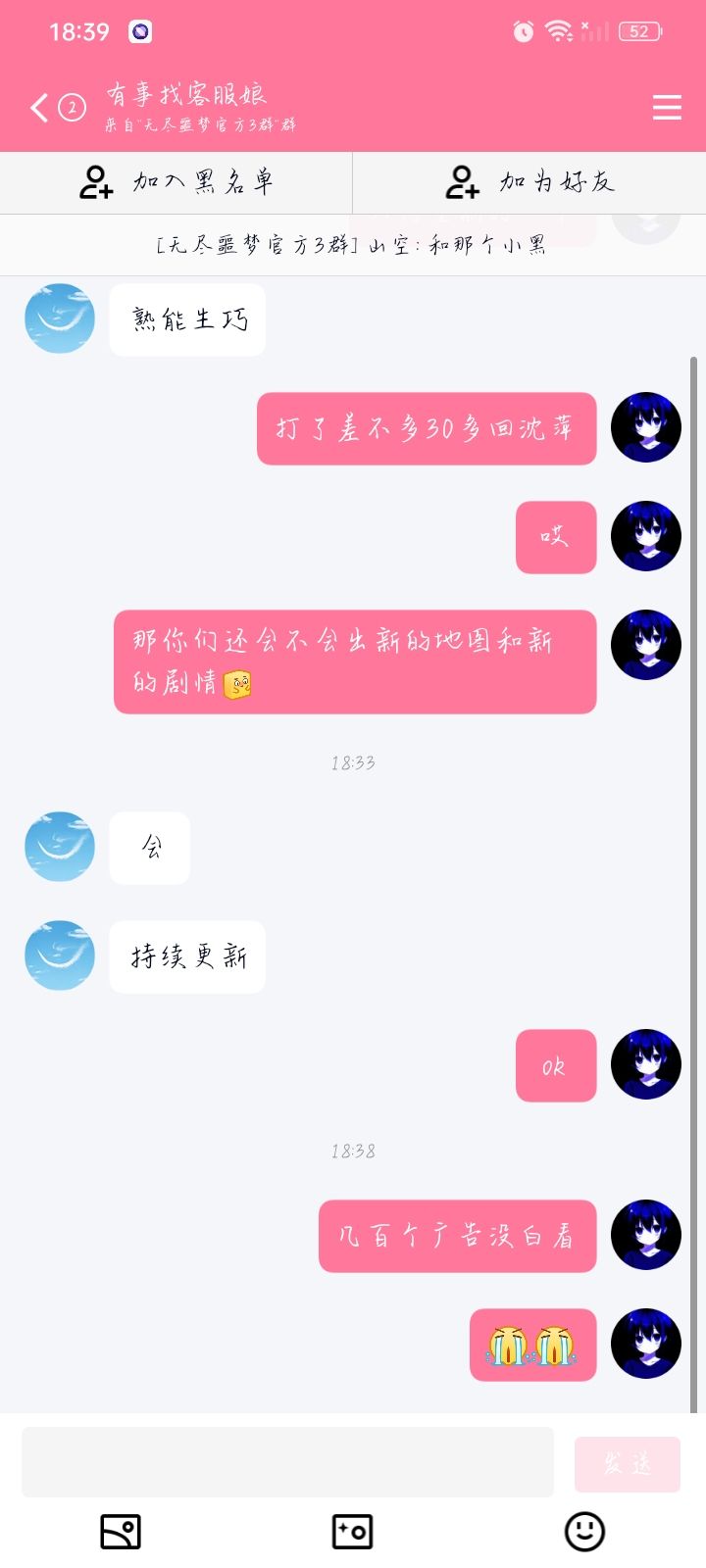This screenshot has height=1568, width=706.
Task: Tap the '持续更新' message bubble
Action: [x=187, y=956]
